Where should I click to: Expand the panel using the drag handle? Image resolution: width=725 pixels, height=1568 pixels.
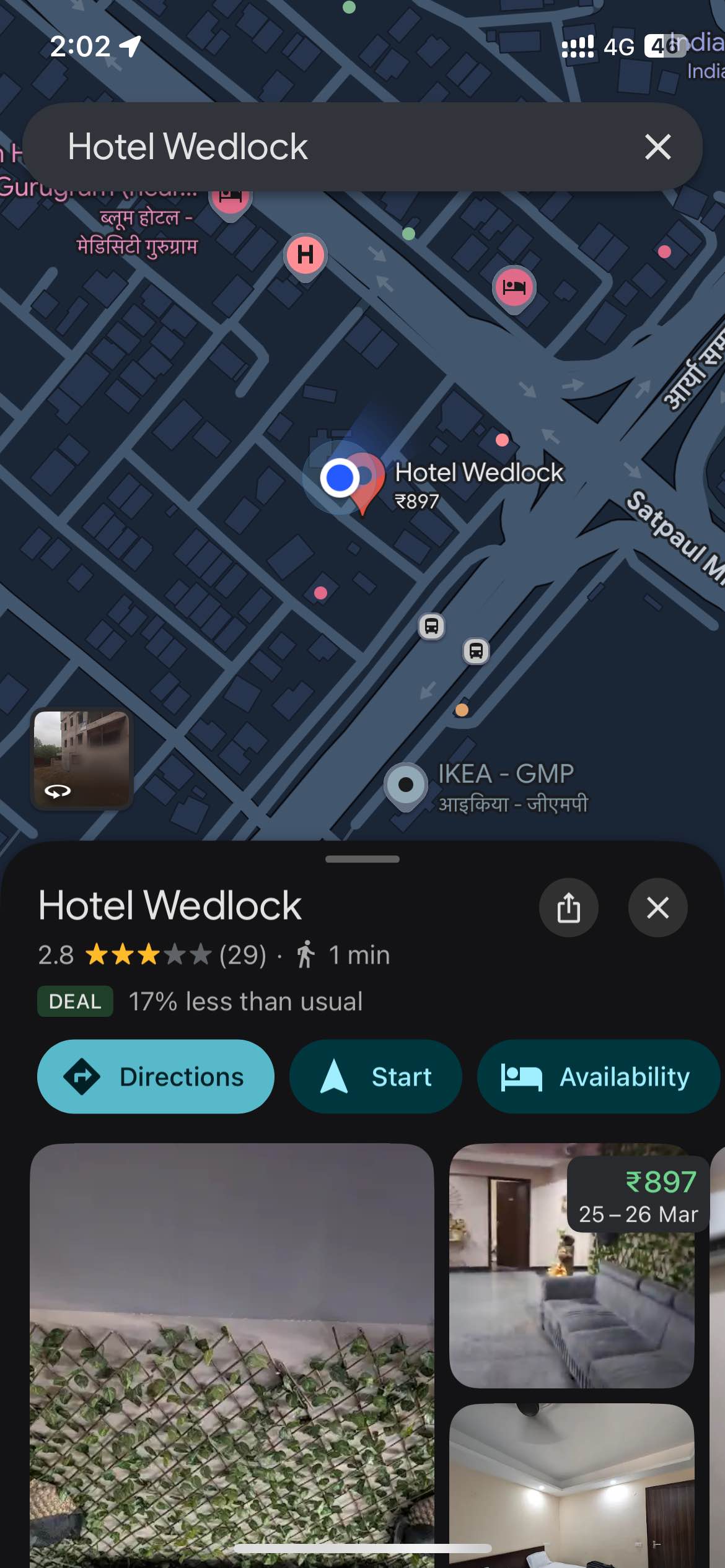(x=362, y=859)
